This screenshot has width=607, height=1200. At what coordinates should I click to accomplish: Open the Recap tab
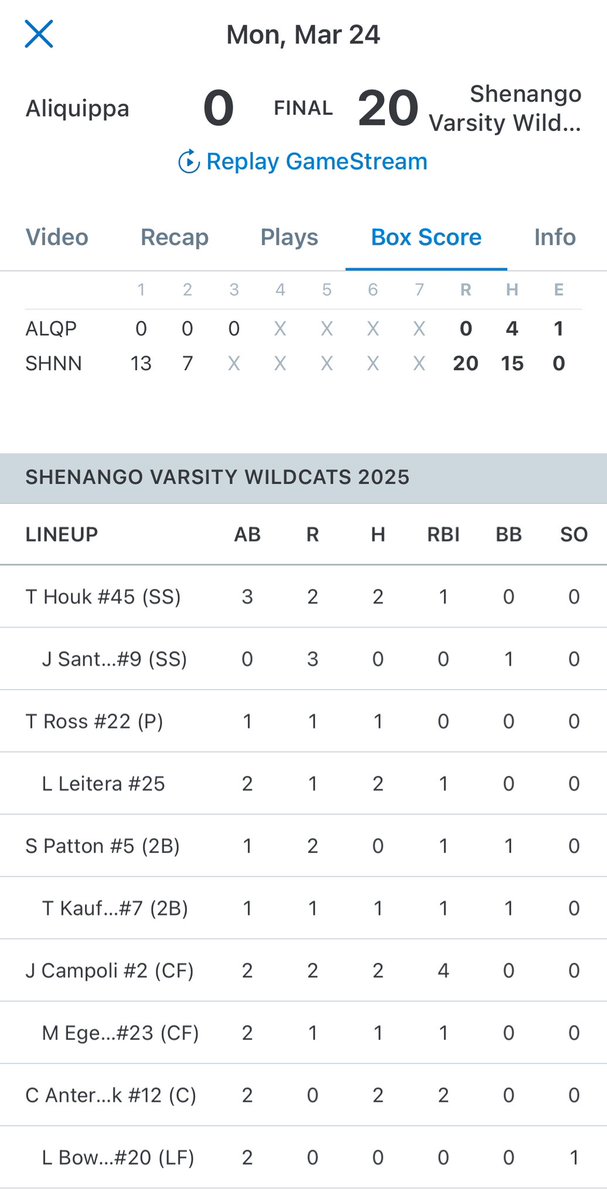(175, 237)
